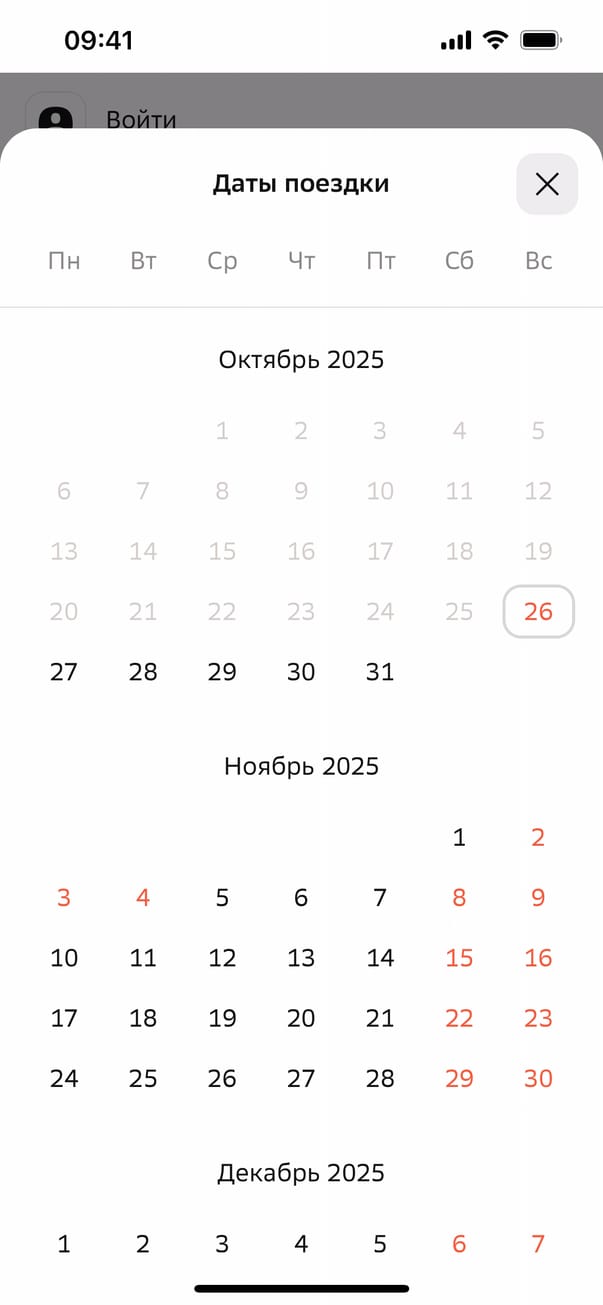Viewport: 603px width, 1305px height.
Task: Pick November 18 as the trip date
Action: [x=143, y=1018]
